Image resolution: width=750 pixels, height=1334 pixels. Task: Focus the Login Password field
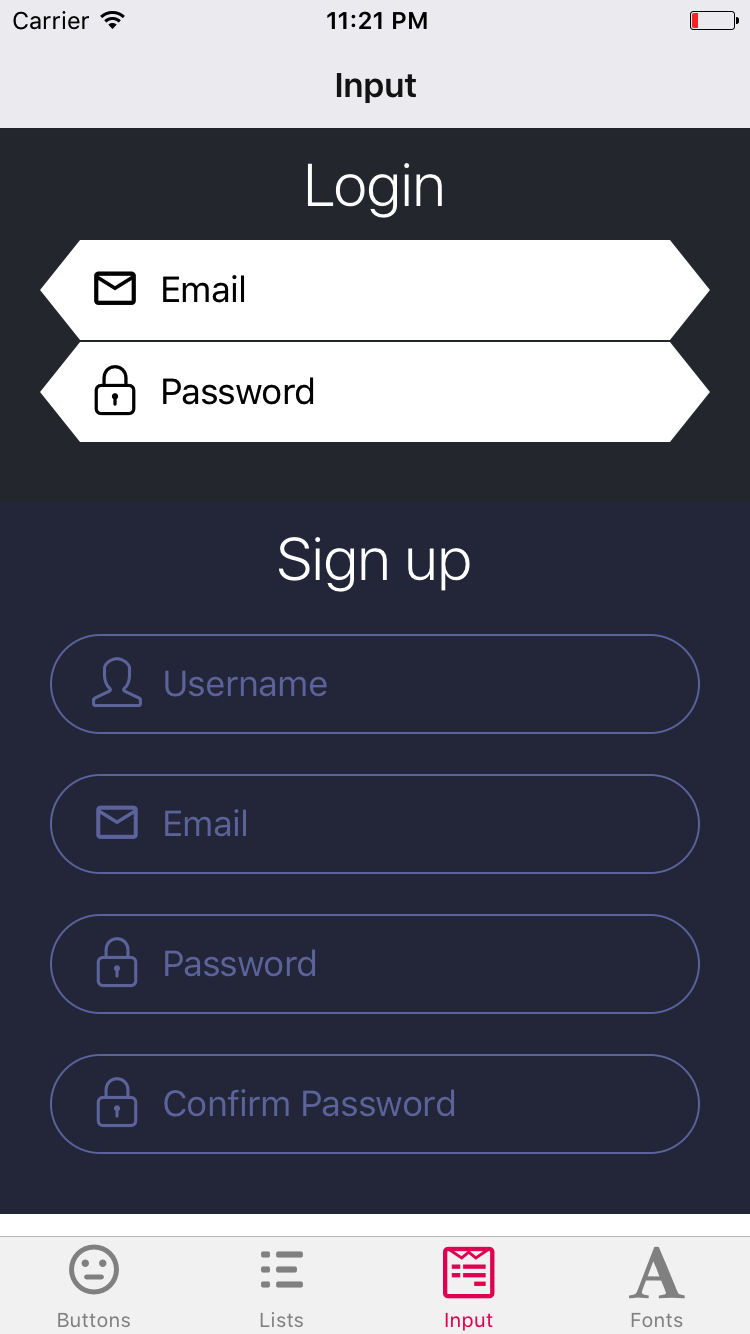coord(375,392)
